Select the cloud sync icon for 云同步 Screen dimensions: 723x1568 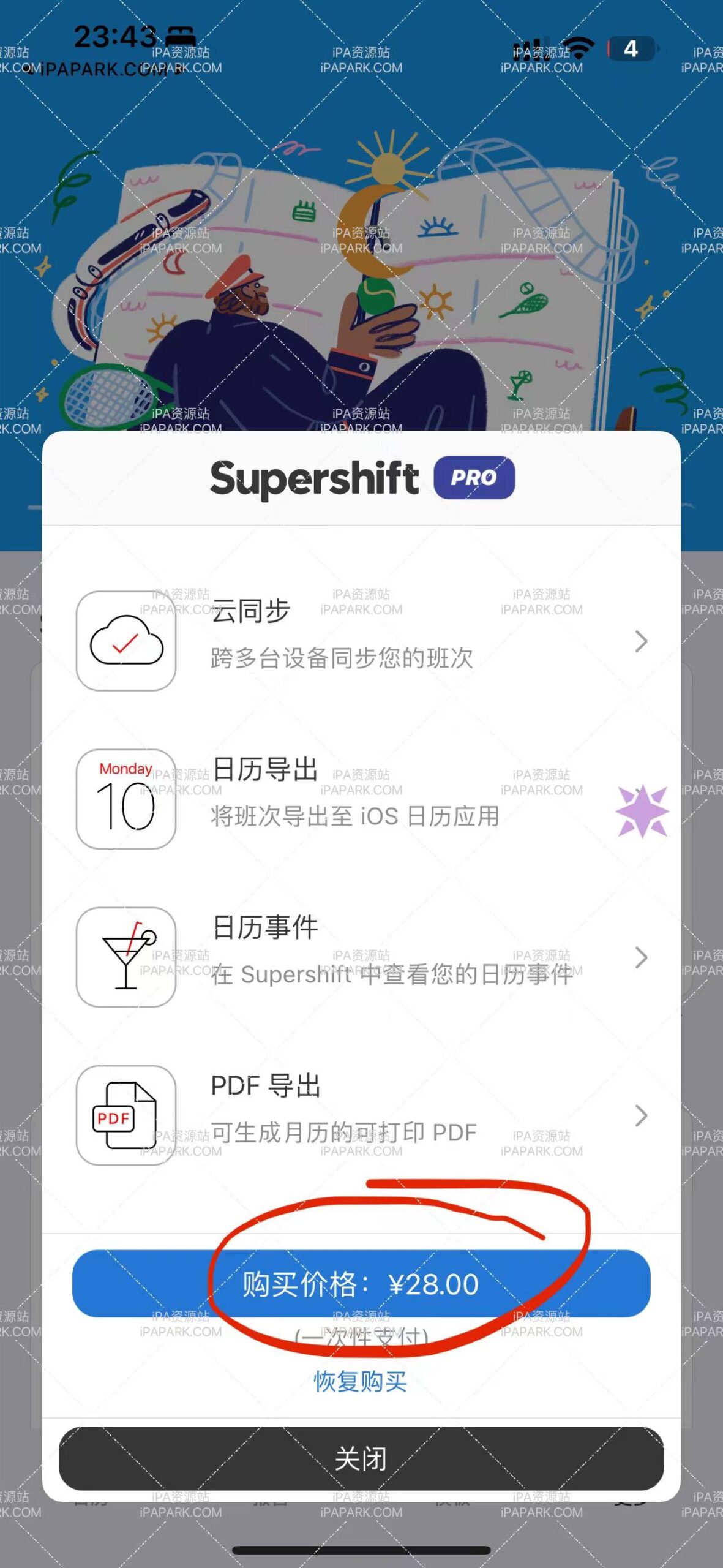pyautogui.click(x=125, y=640)
